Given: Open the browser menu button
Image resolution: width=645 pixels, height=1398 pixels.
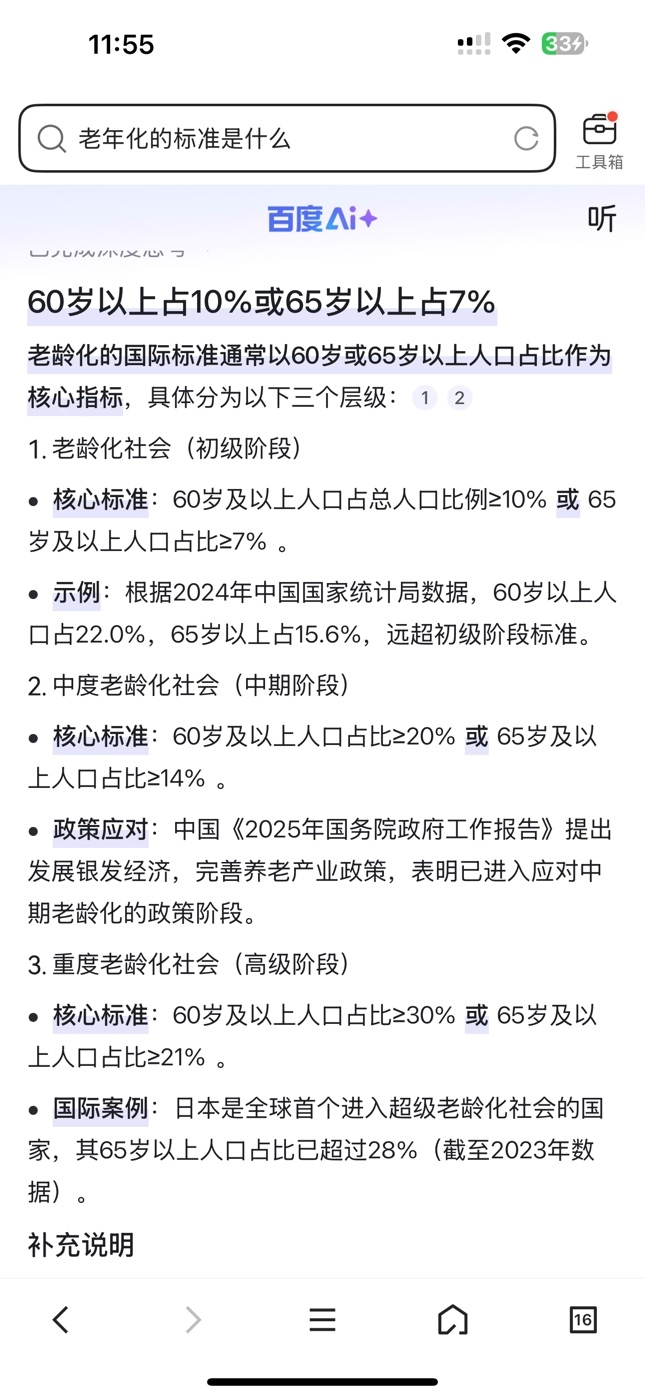Looking at the screenshot, I should click(x=322, y=1320).
